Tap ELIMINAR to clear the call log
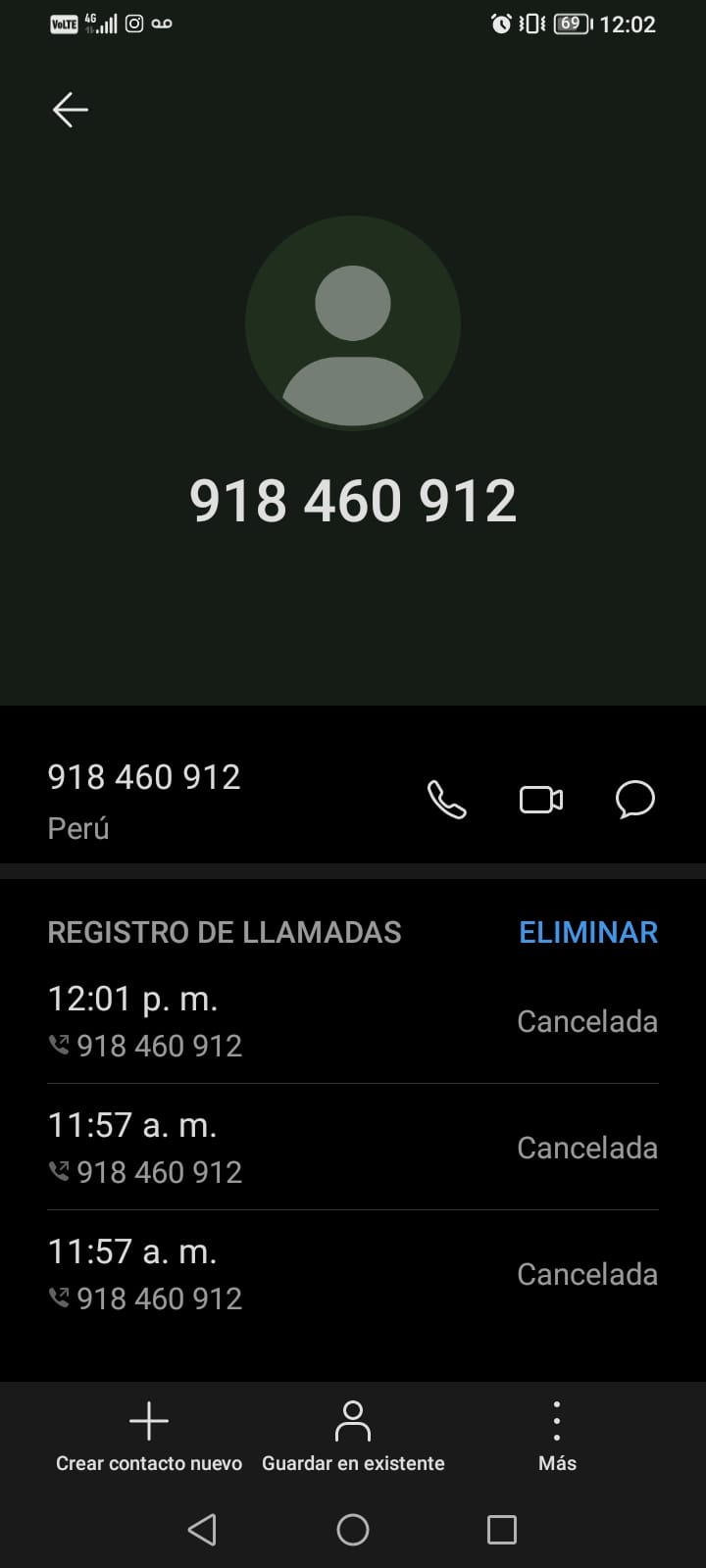Image resolution: width=706 pixels, height=1568 pixels. coord(588,932)
